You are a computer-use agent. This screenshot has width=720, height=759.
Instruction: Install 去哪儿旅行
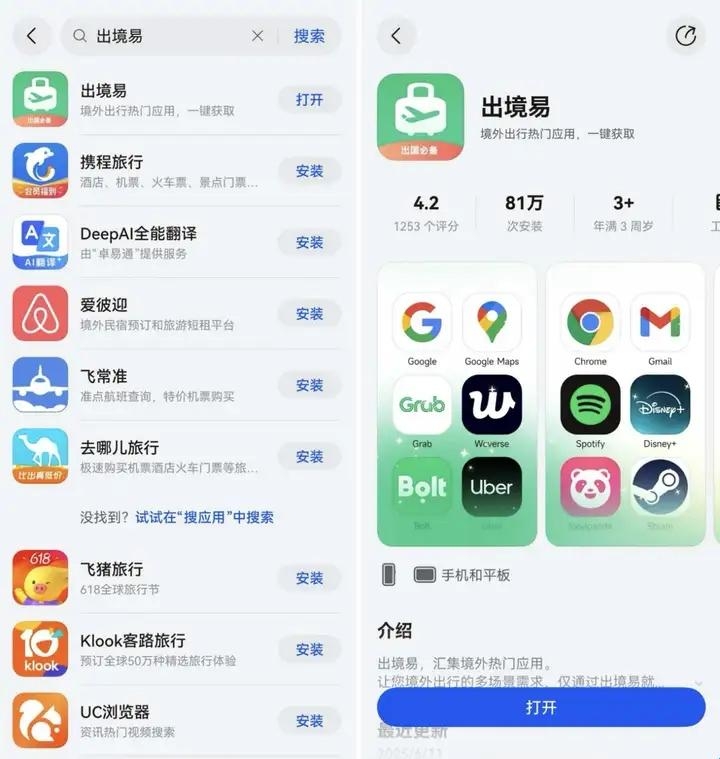coord(309,457)
